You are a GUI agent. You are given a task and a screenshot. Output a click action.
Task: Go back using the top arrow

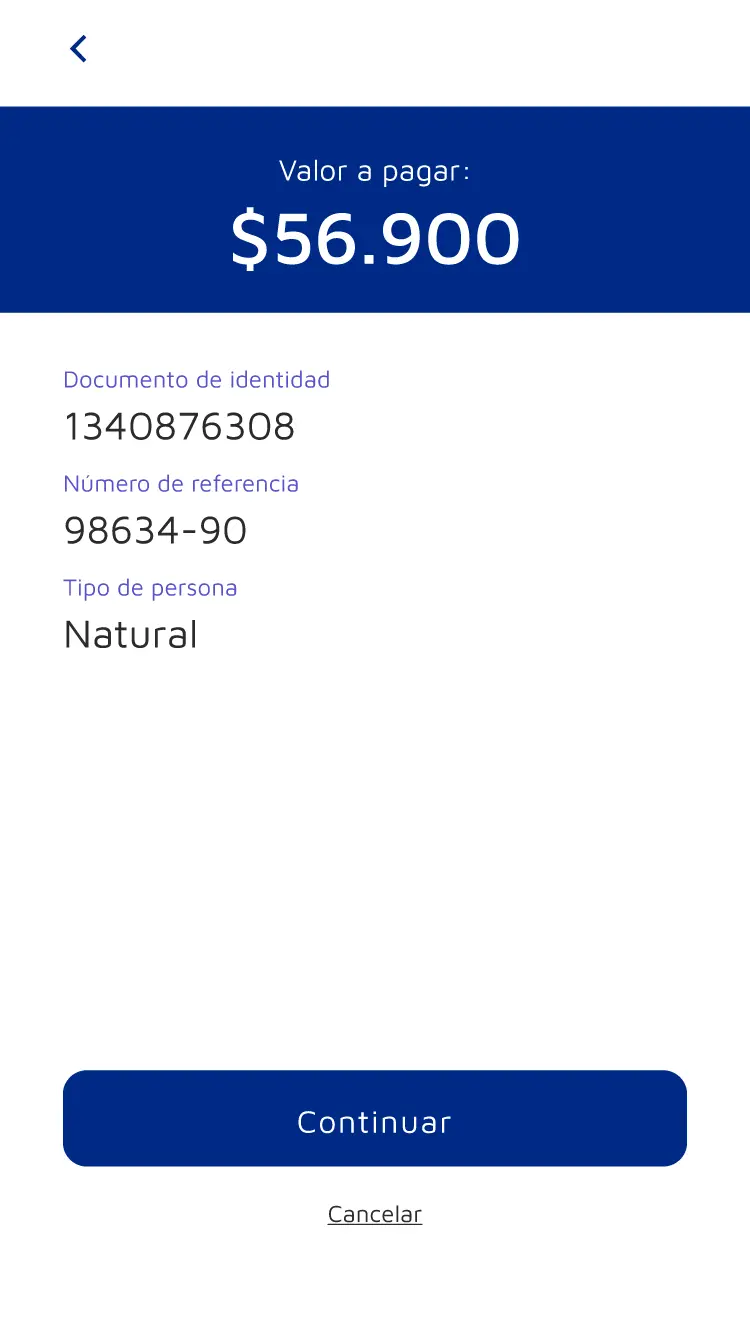(78, 49)
